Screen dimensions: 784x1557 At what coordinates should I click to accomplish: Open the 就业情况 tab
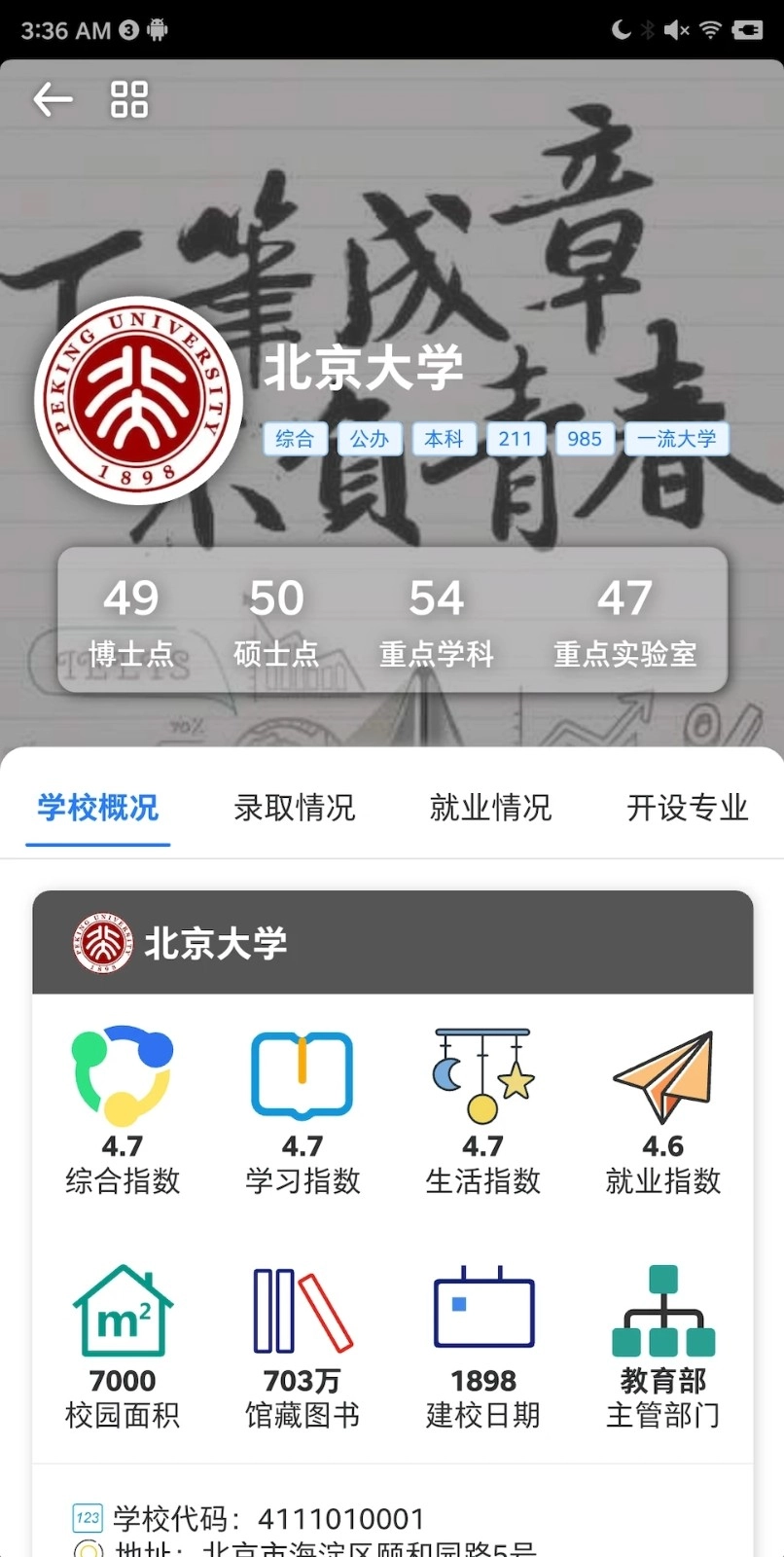(490, 809)
